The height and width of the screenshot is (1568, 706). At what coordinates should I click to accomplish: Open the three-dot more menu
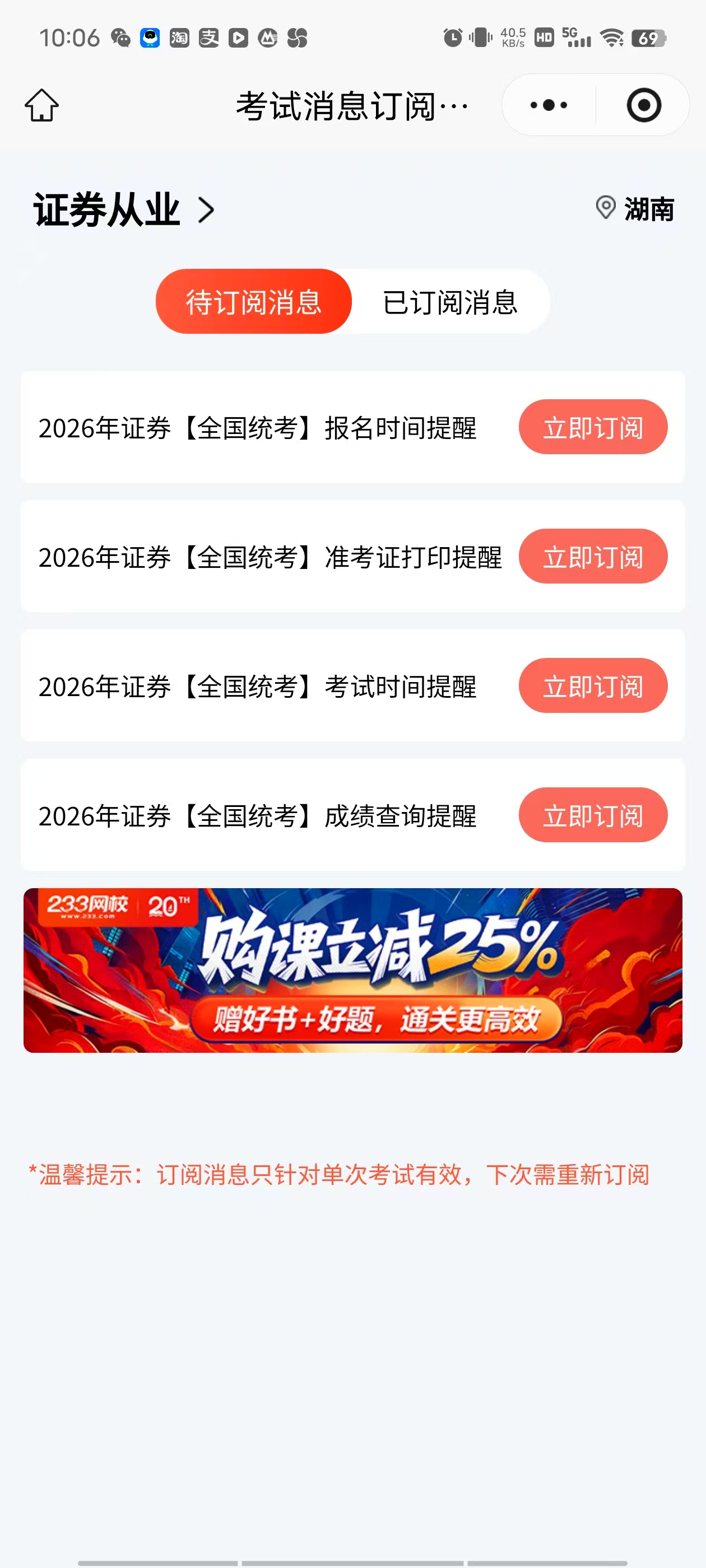[x=548, y=105]
